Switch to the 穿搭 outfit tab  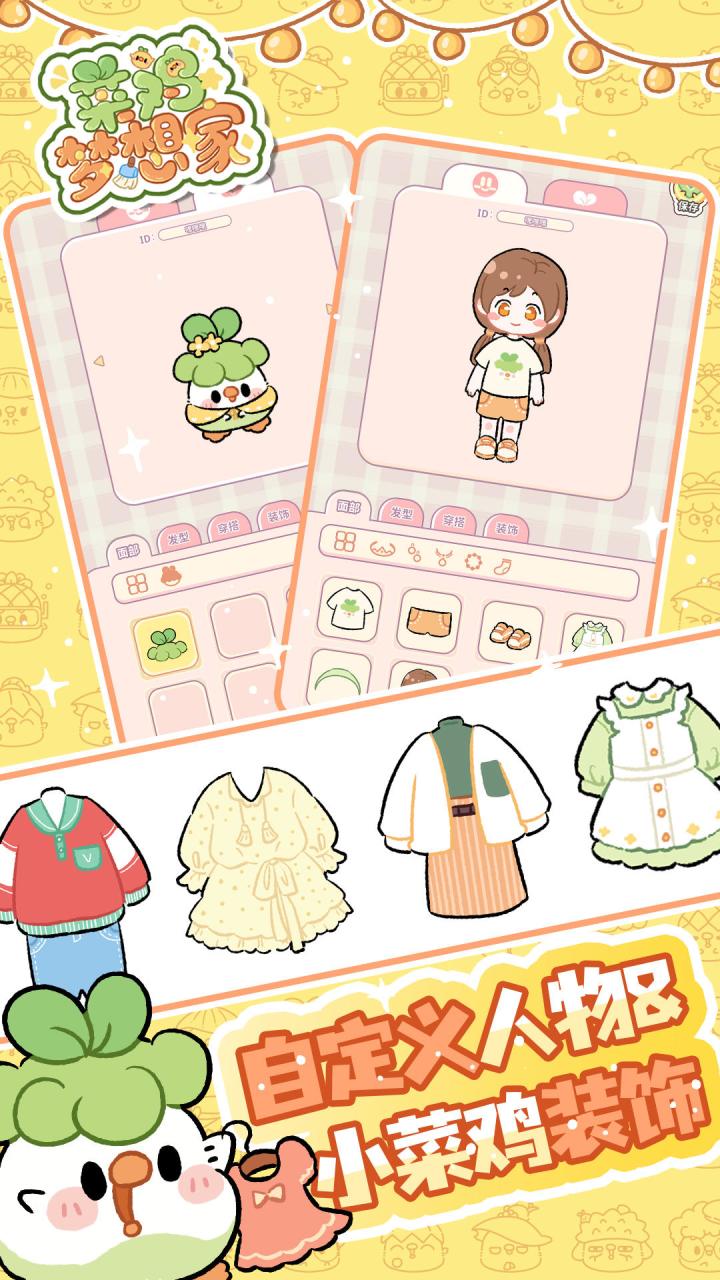point(455,521)
